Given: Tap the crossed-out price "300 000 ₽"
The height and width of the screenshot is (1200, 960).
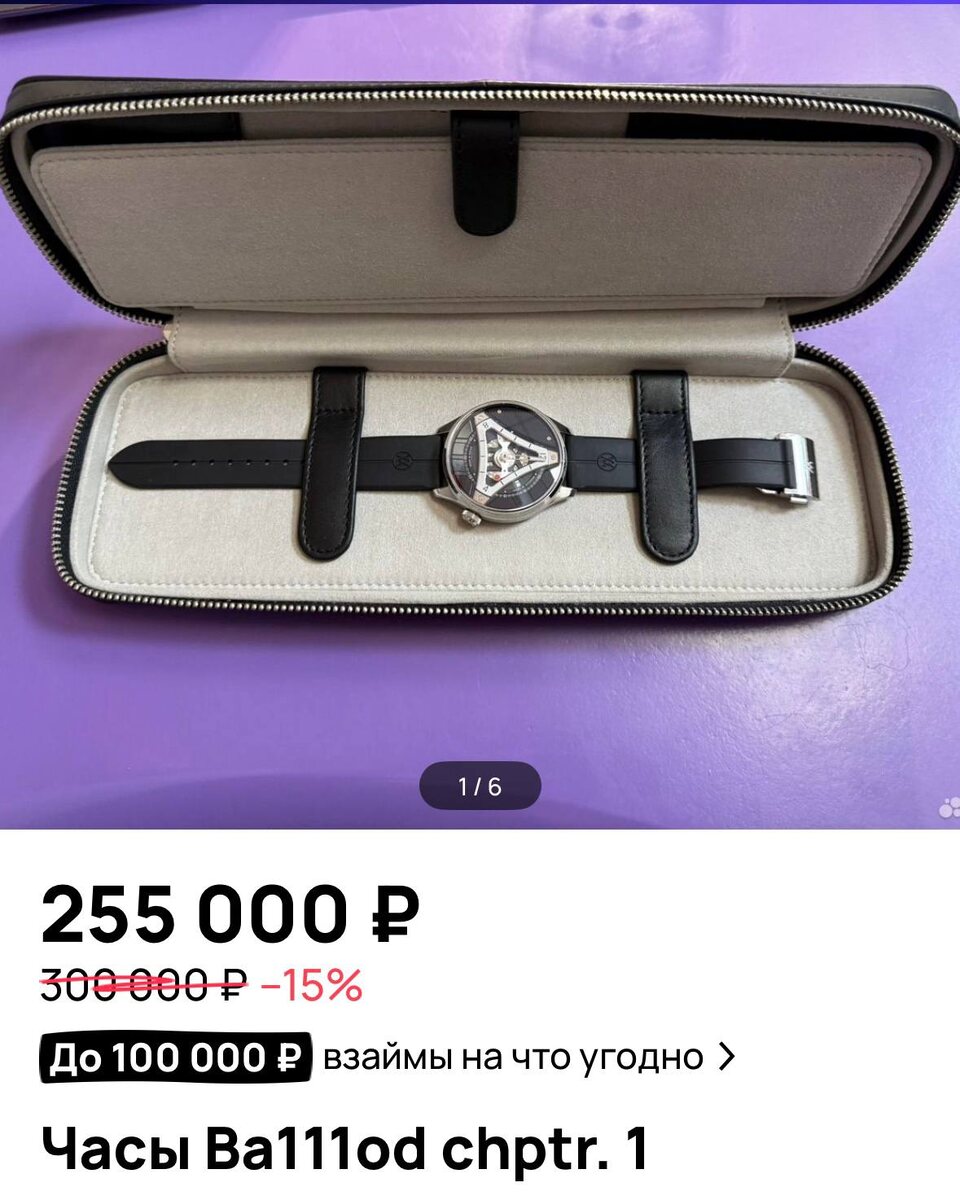Looking at the screenshot, I should pos(140,988).
